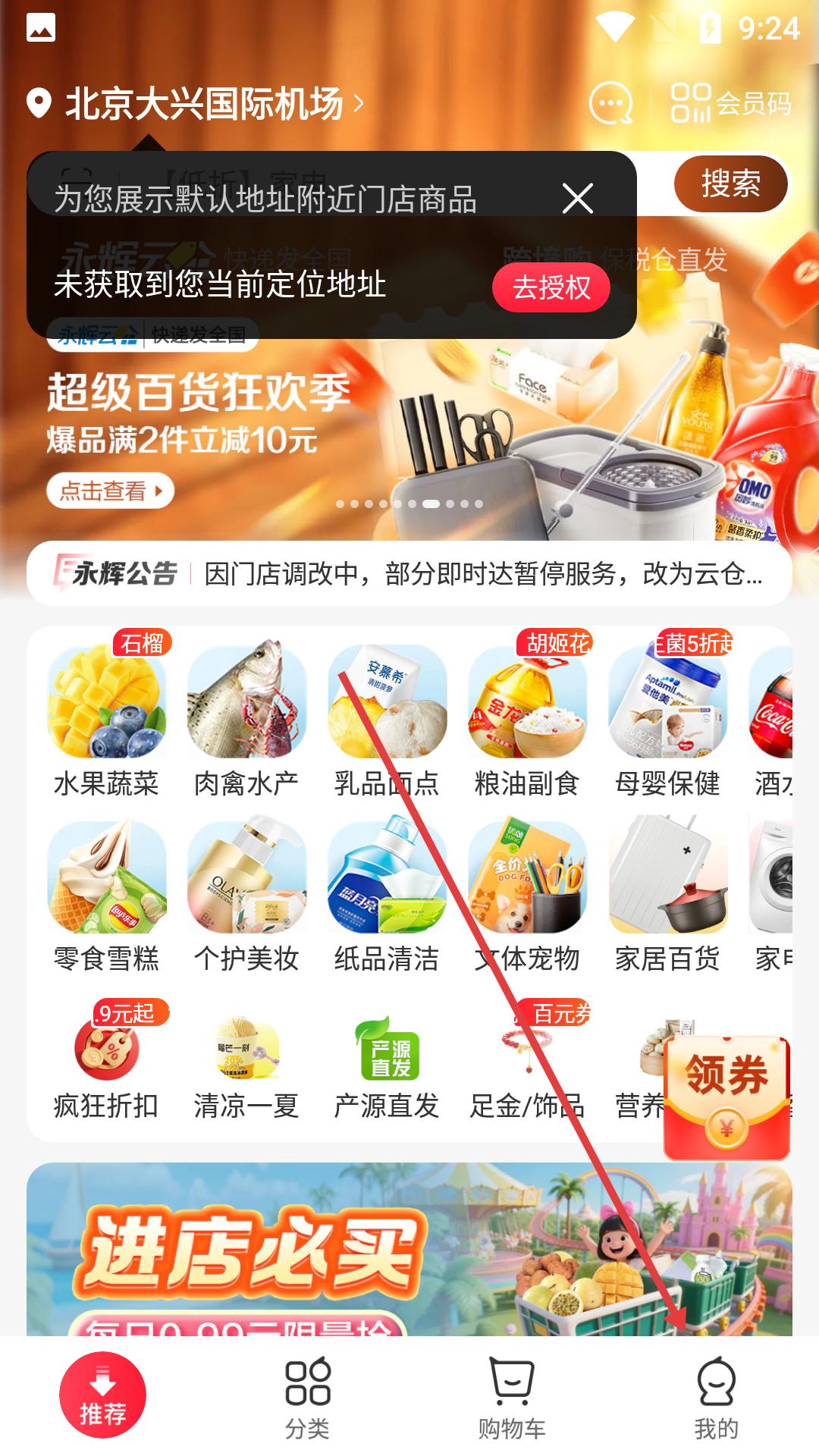Select the 零食雪糕 category

106,895
